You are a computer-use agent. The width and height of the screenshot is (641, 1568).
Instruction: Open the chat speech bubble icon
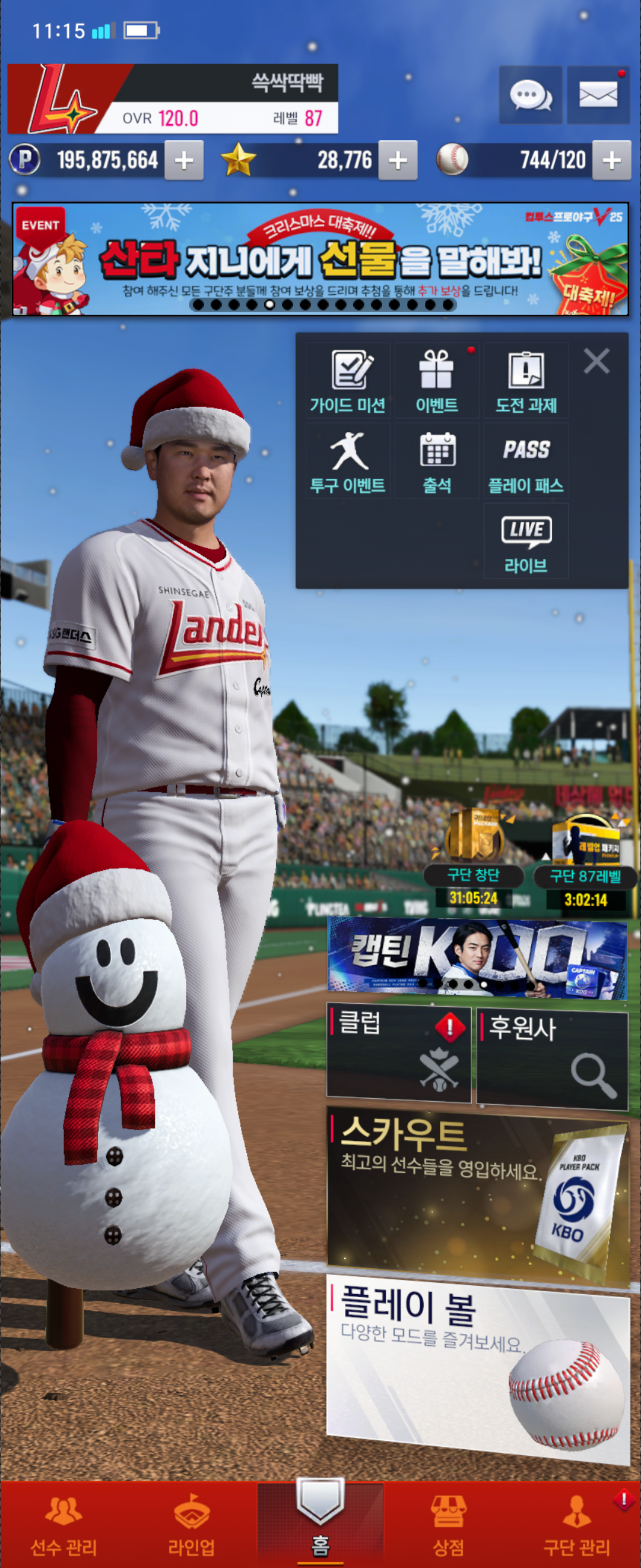click(529, 96)
